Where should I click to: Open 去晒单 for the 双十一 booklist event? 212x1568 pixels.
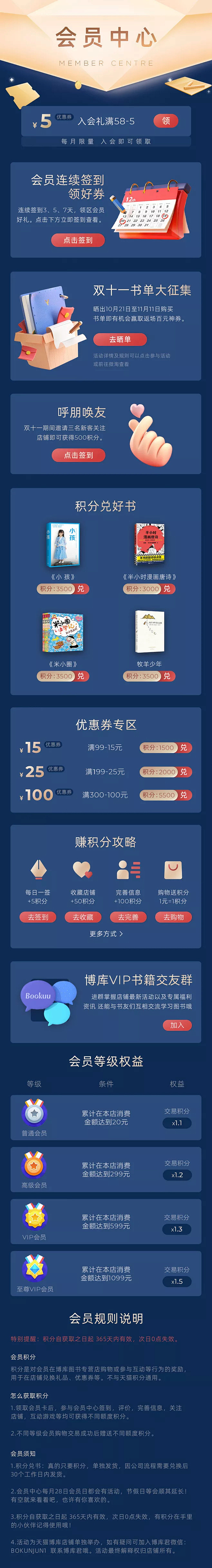coord(120,339)
